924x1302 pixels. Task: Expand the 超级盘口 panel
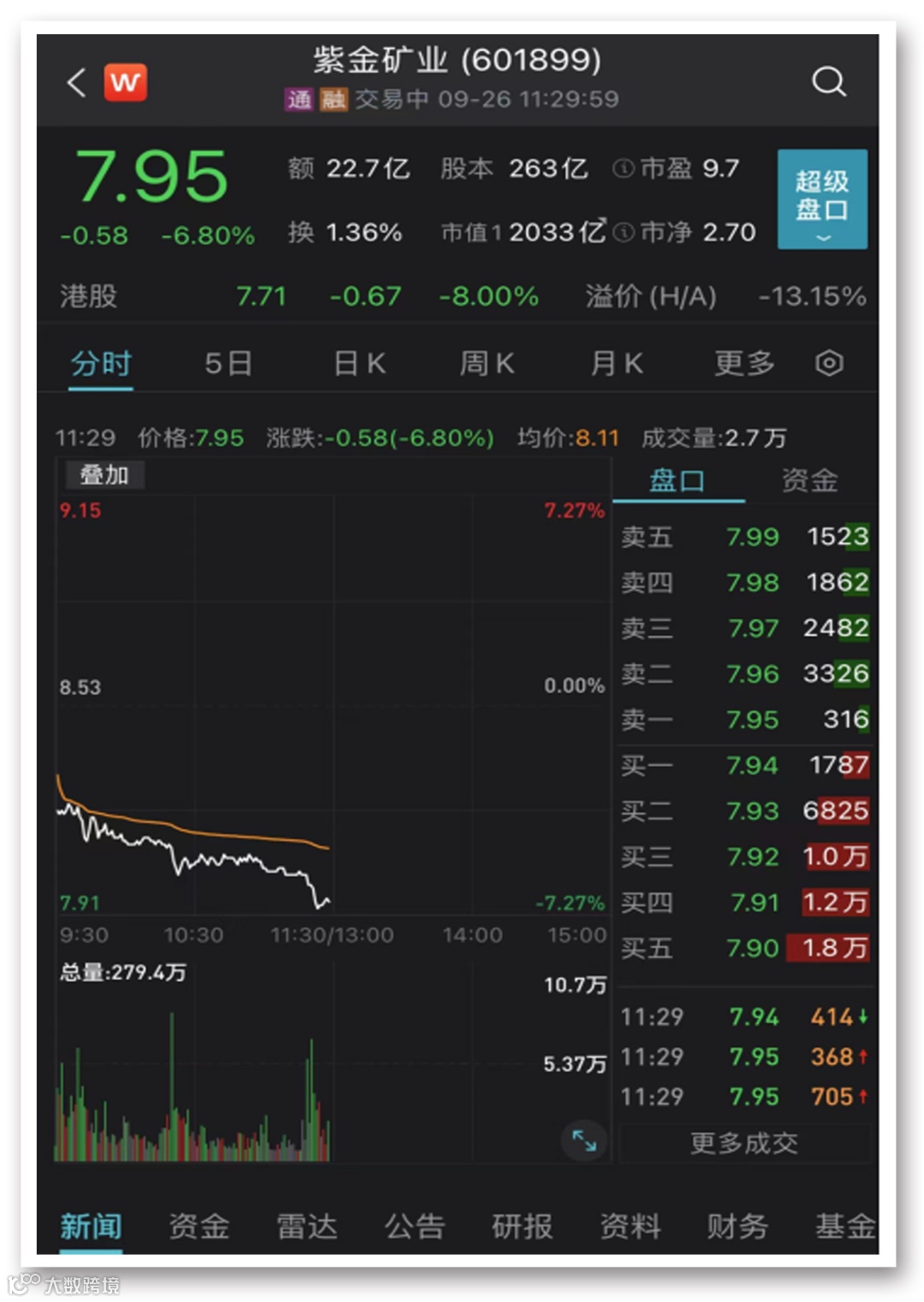tap(821, 199)
